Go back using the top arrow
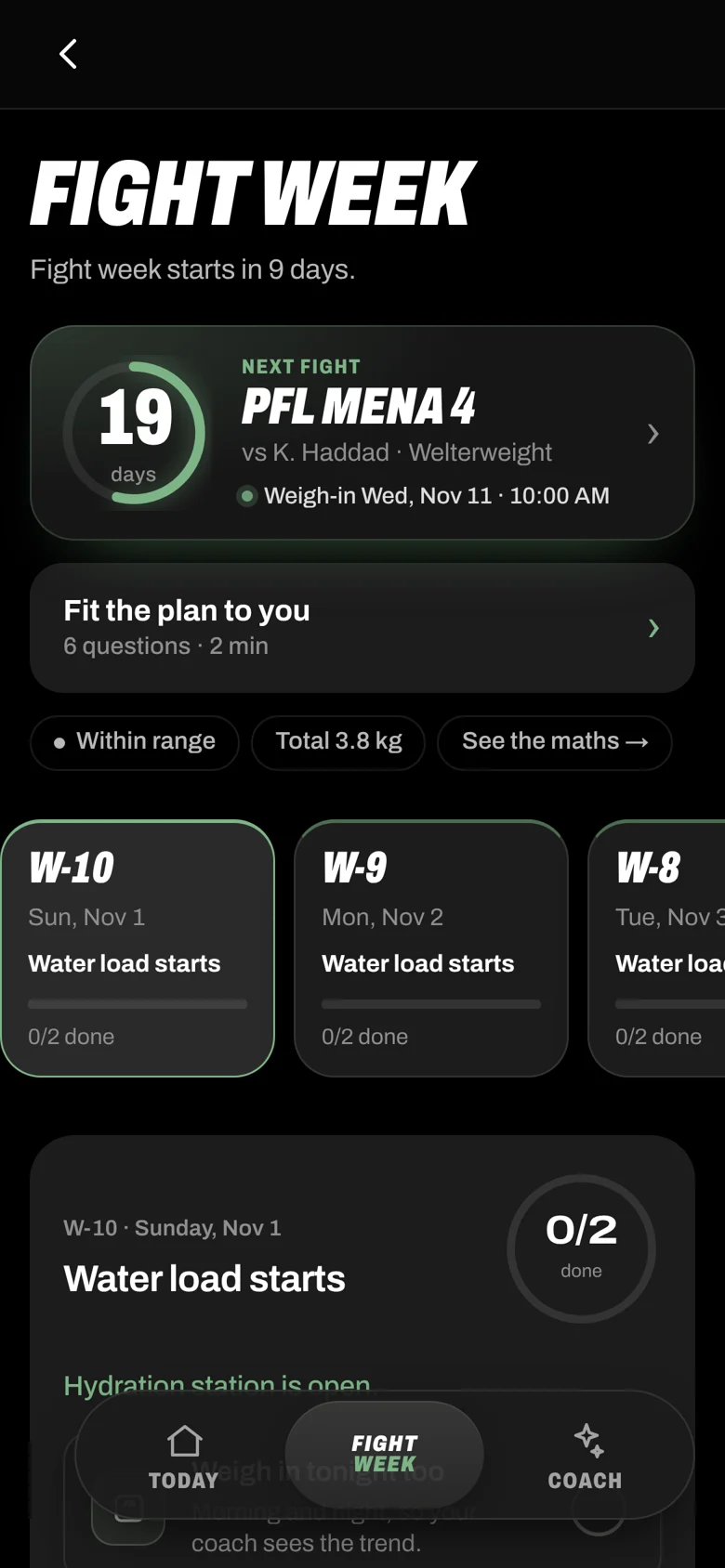725x1568 pixels. tap(68, 54)
